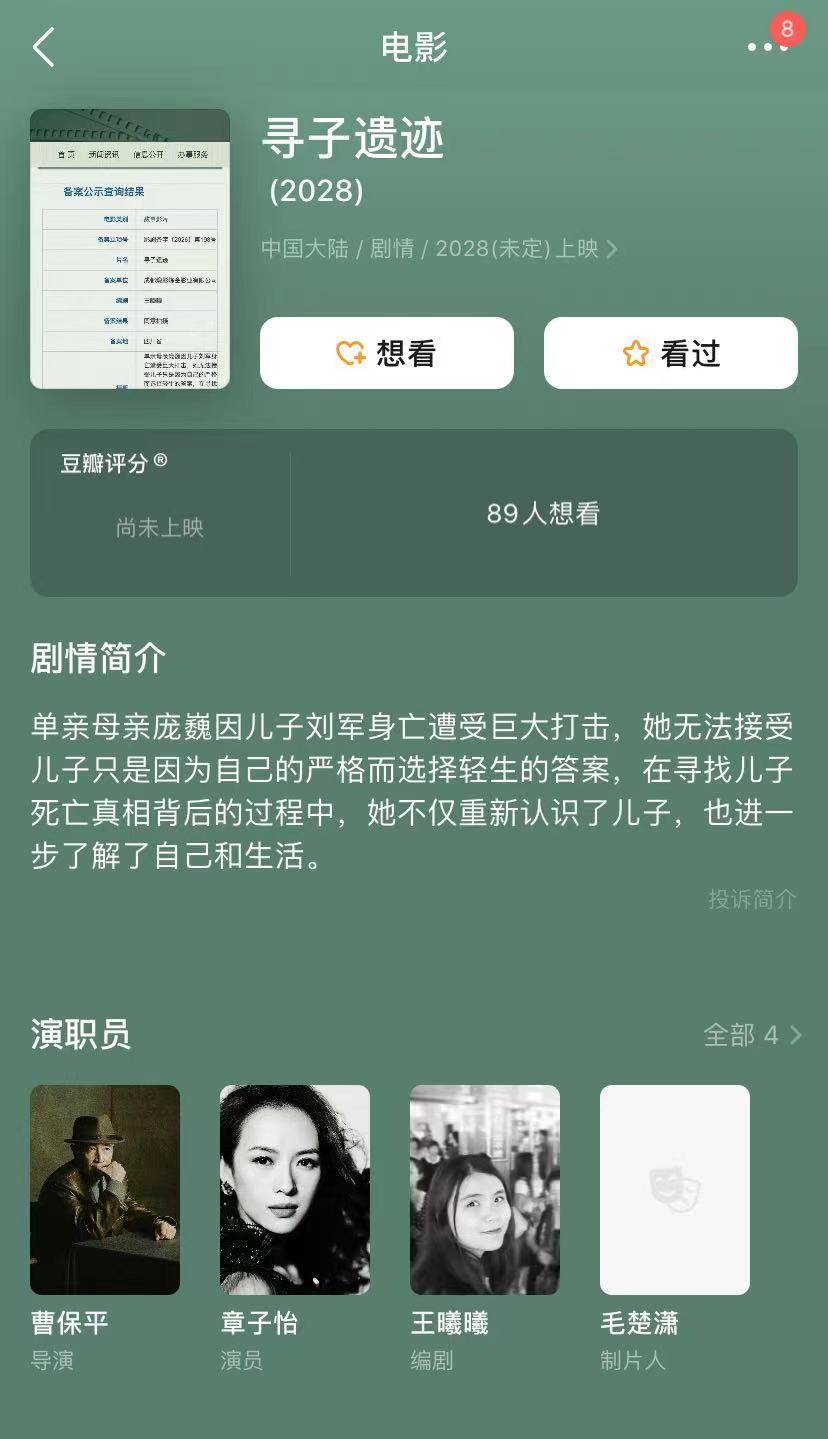View 全部 4 cast and crew

coord(752,1035)
